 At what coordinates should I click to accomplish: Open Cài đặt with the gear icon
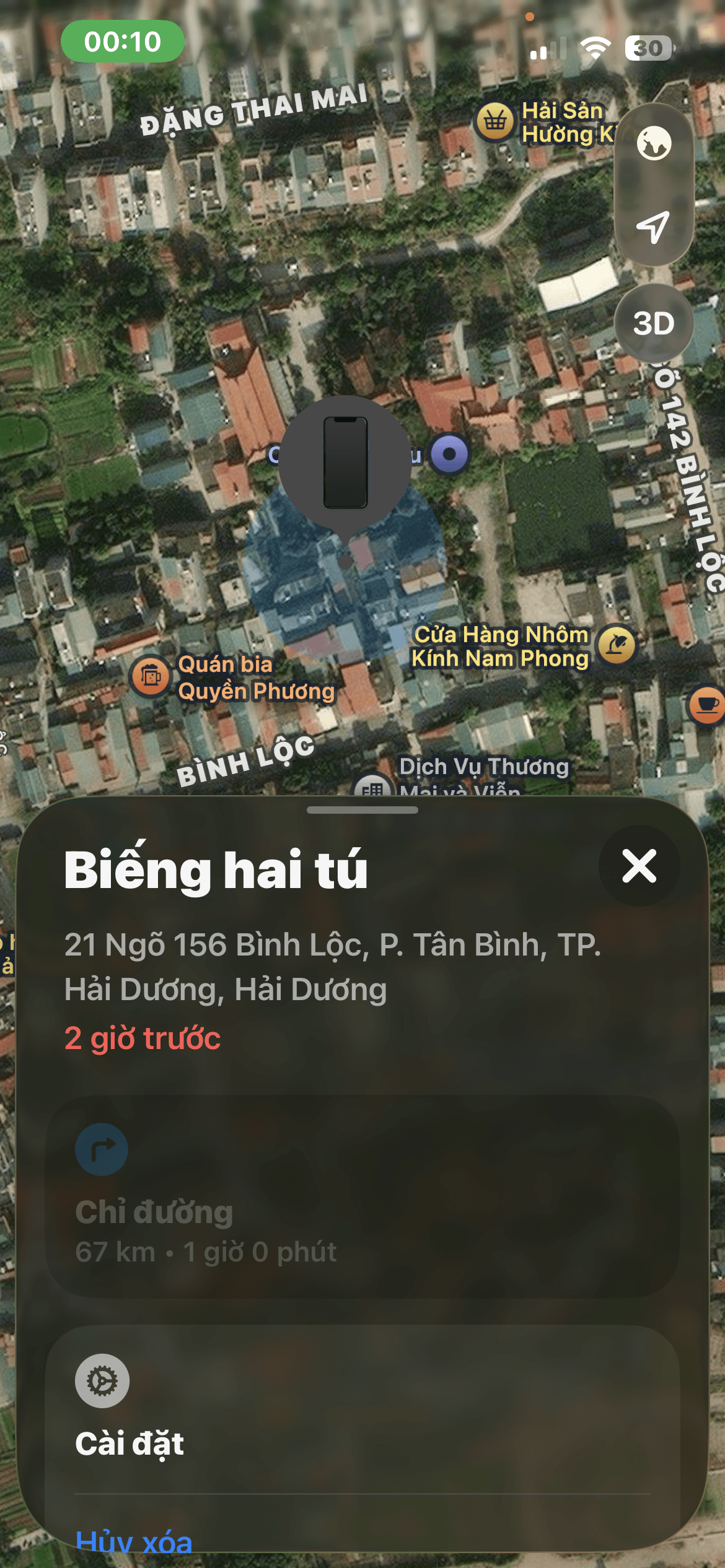pos(102,1382)
